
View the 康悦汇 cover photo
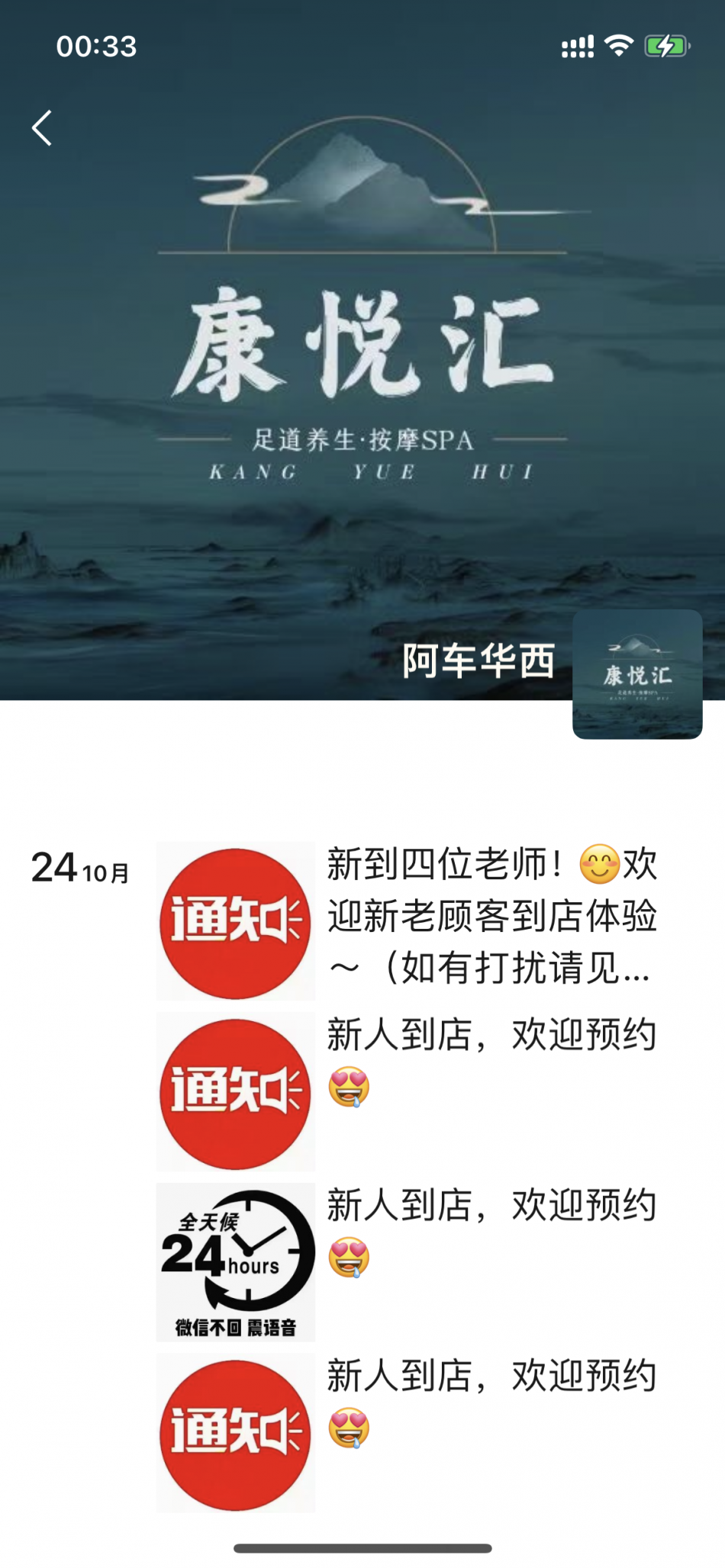pyautogui.click(x=362, y=343)
